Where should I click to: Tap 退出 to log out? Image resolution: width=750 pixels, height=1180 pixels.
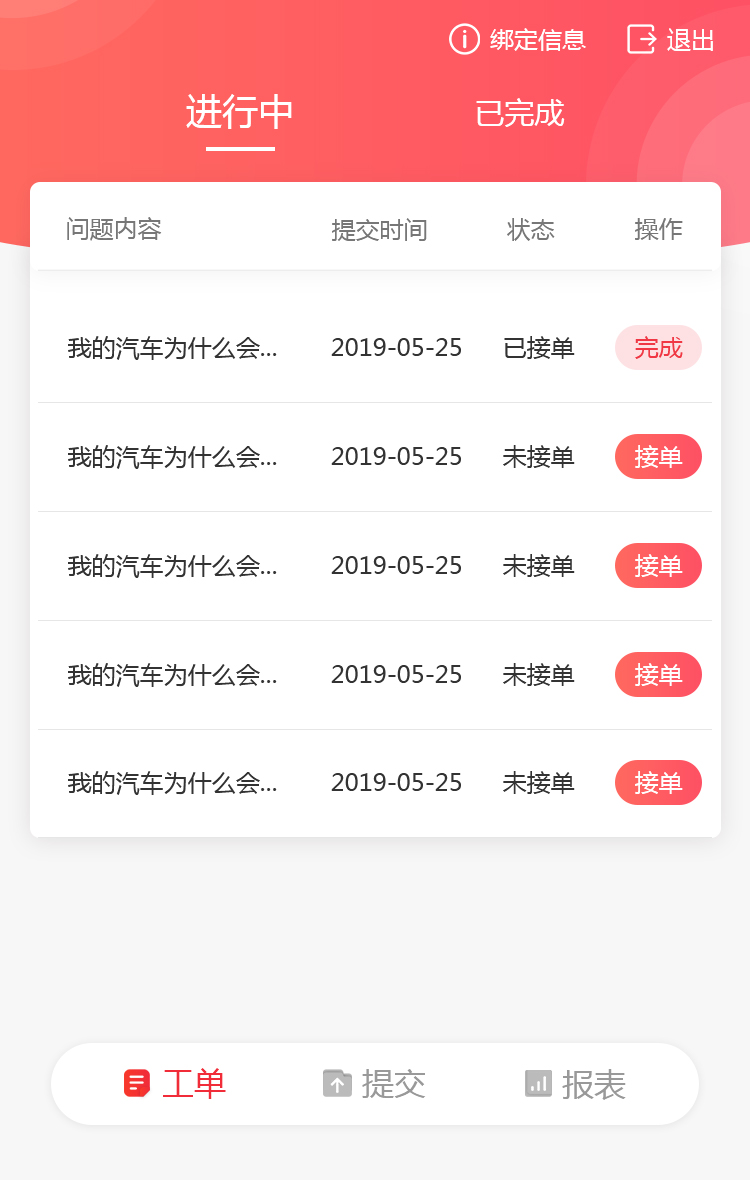[x=672, y=40]
